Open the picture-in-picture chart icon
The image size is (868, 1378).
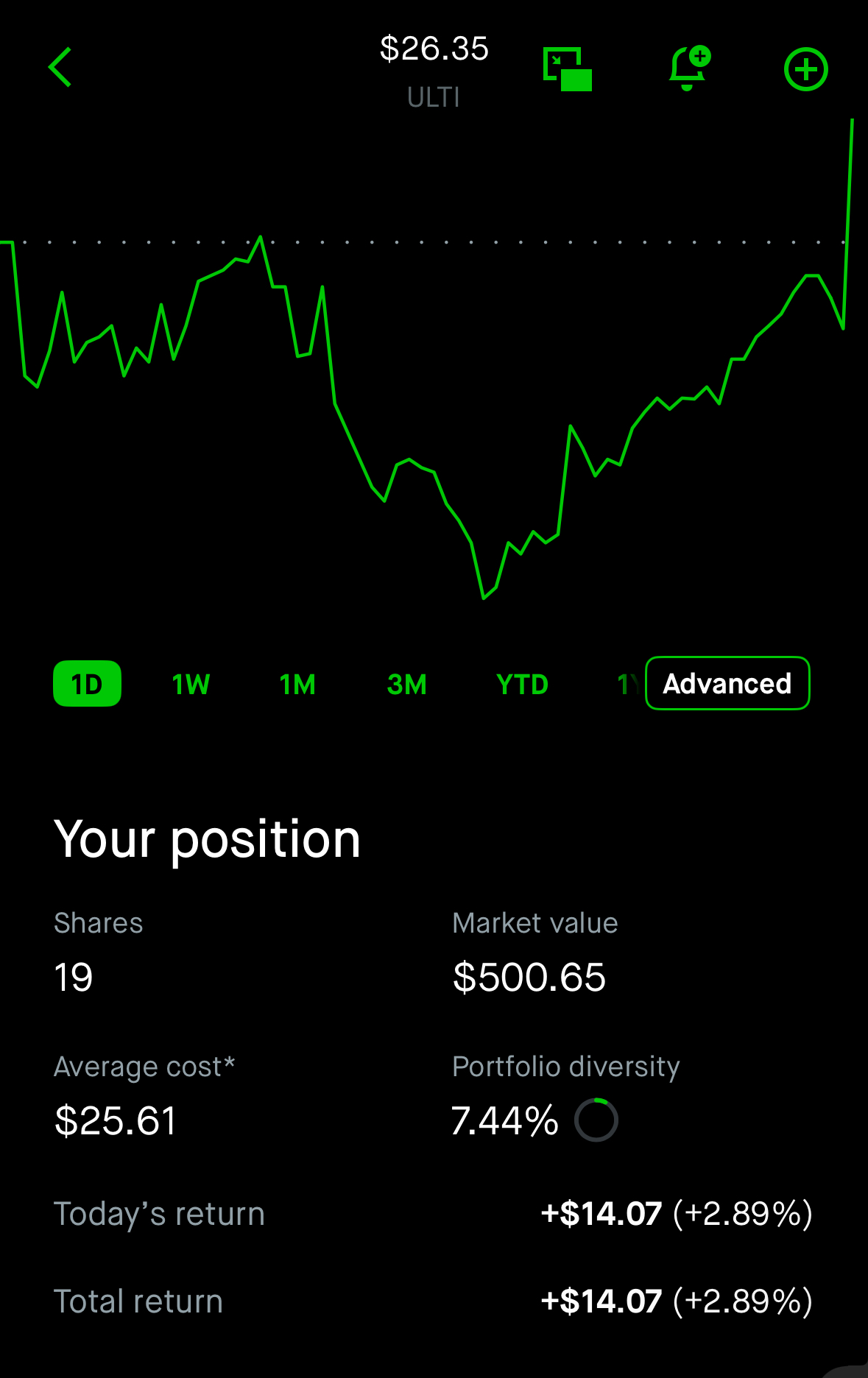(x=567, y=69)
